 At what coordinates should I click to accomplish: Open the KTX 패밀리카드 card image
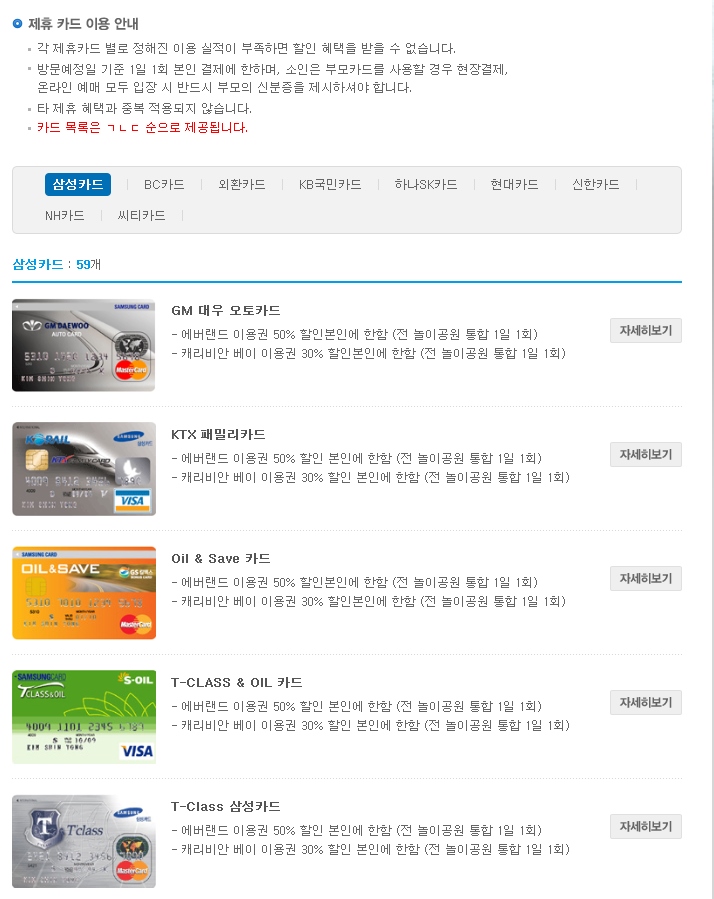(x=84, y=469)
